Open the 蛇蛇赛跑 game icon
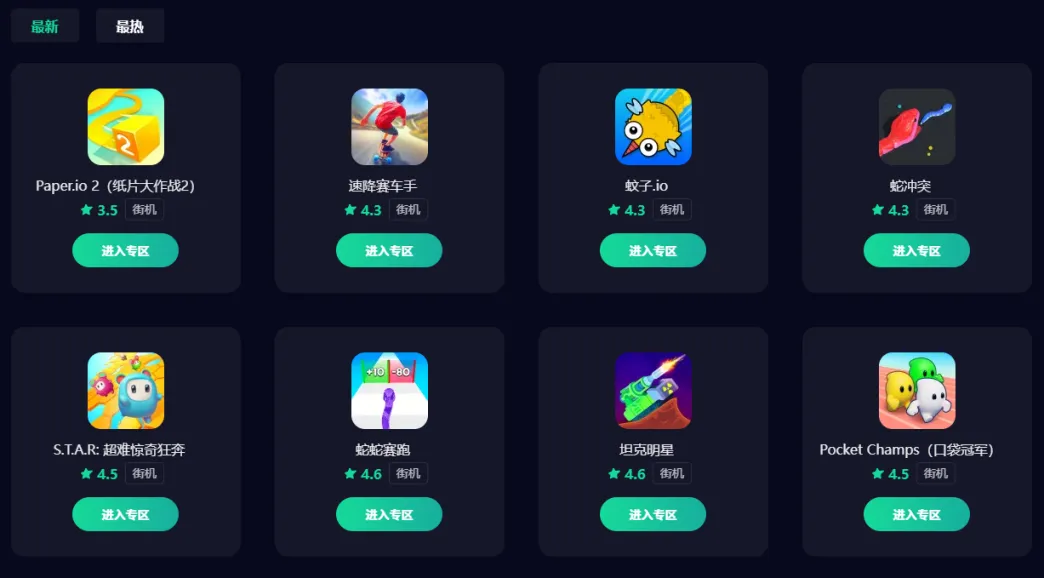 pyautogui.click(x=389, y=390)
